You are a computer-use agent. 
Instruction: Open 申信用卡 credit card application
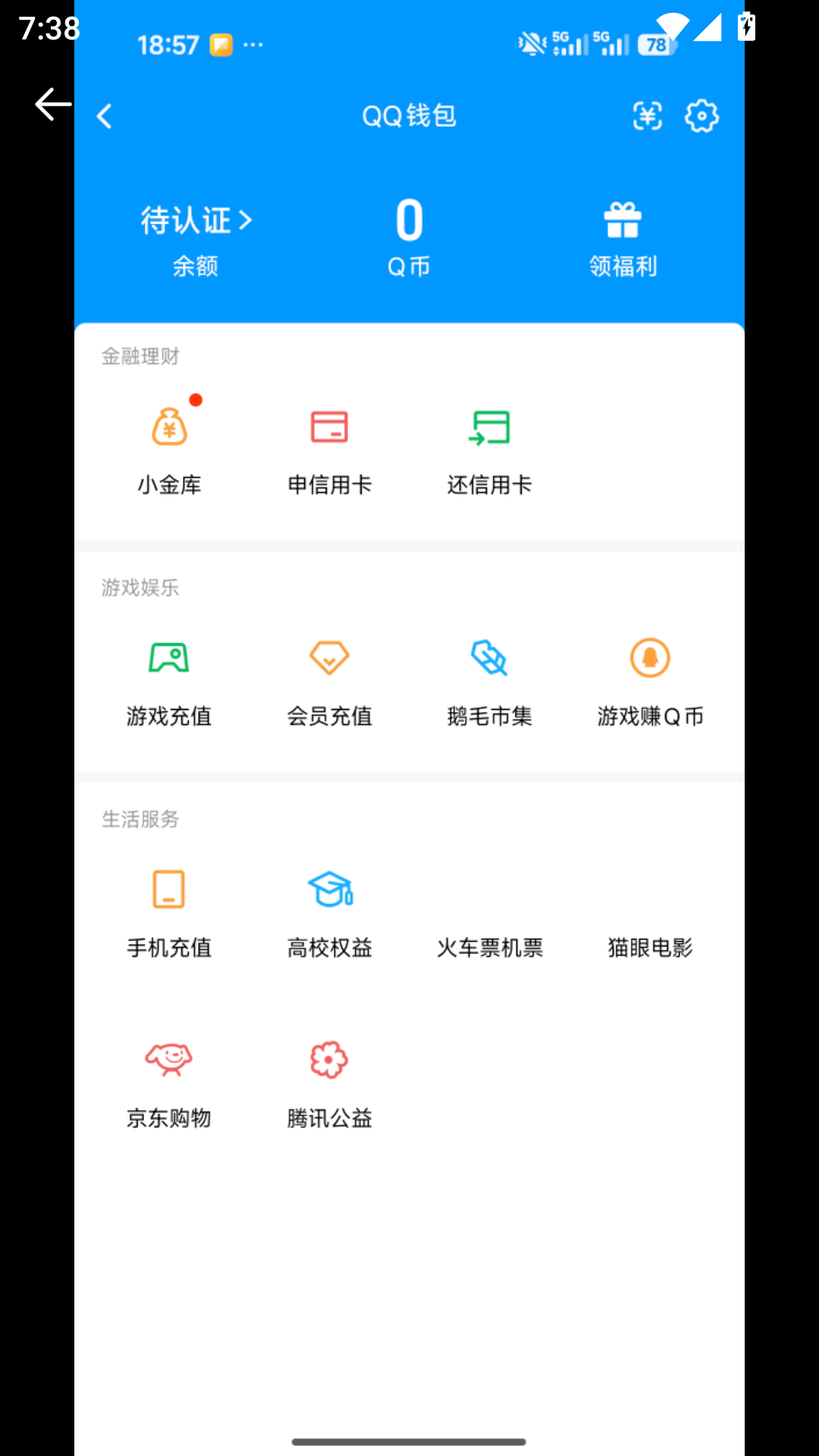tap(328, 444)
